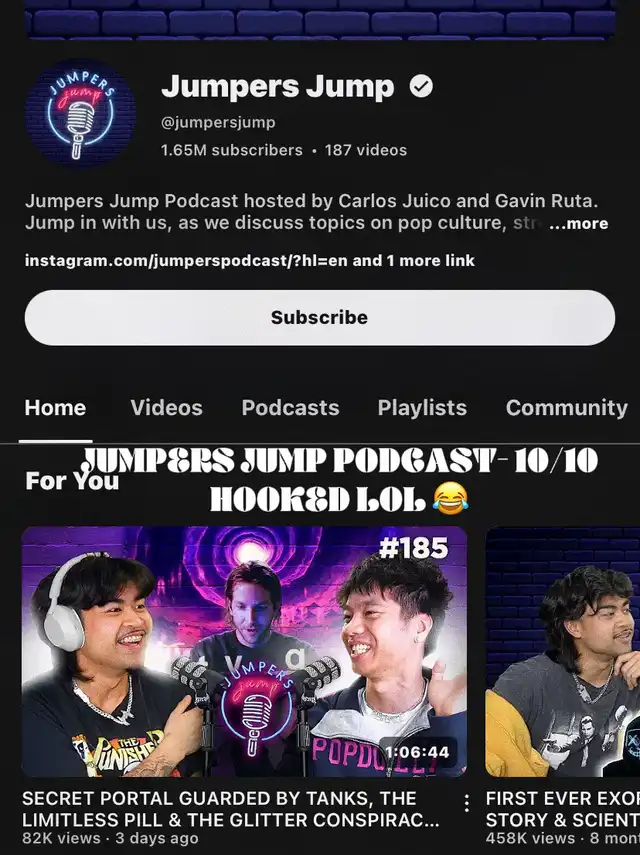Open options menu for Secret Portal video
Viewport: 640px width, 855px height.
tap(466, 803)
